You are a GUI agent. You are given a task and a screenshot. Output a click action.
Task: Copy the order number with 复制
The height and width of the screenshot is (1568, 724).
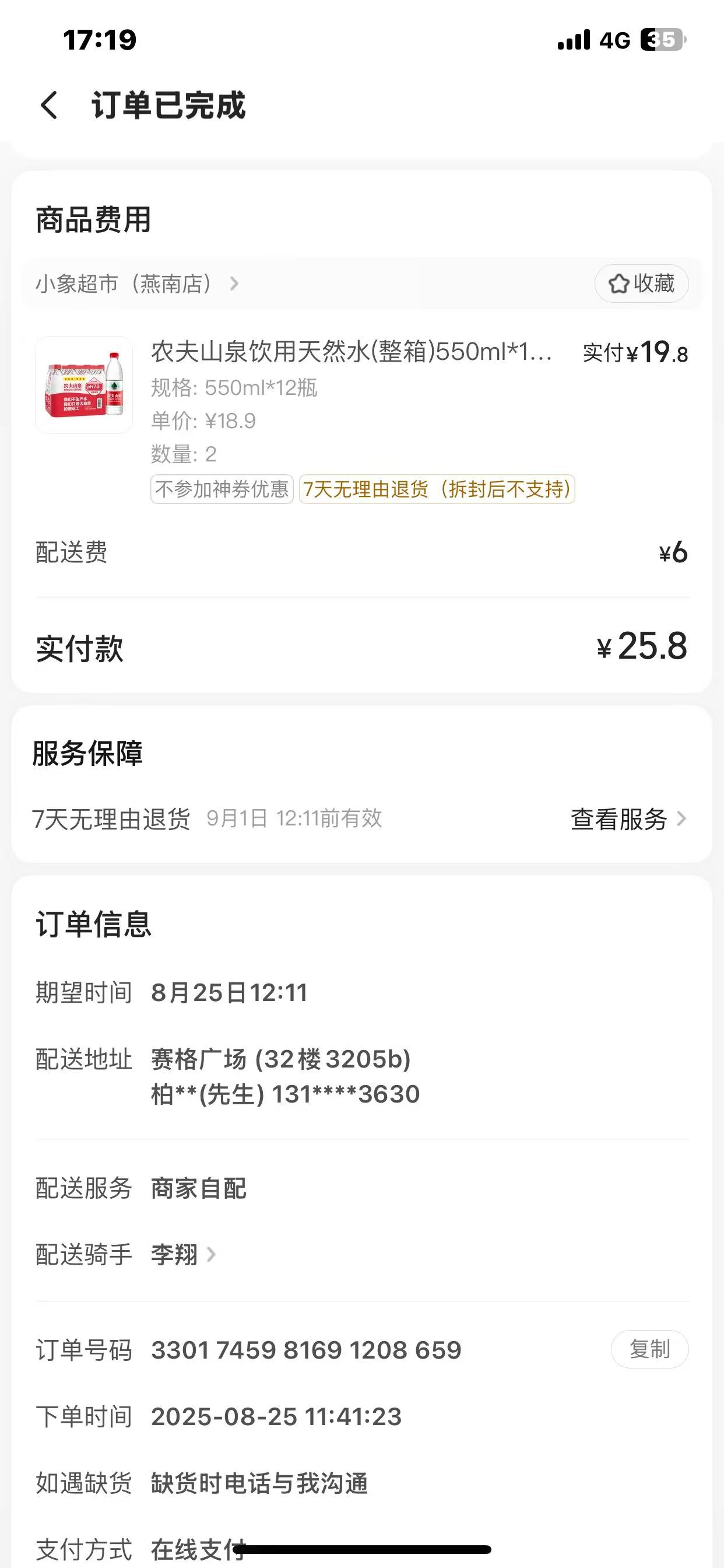pyautogui.click(x=649, y=1349)
